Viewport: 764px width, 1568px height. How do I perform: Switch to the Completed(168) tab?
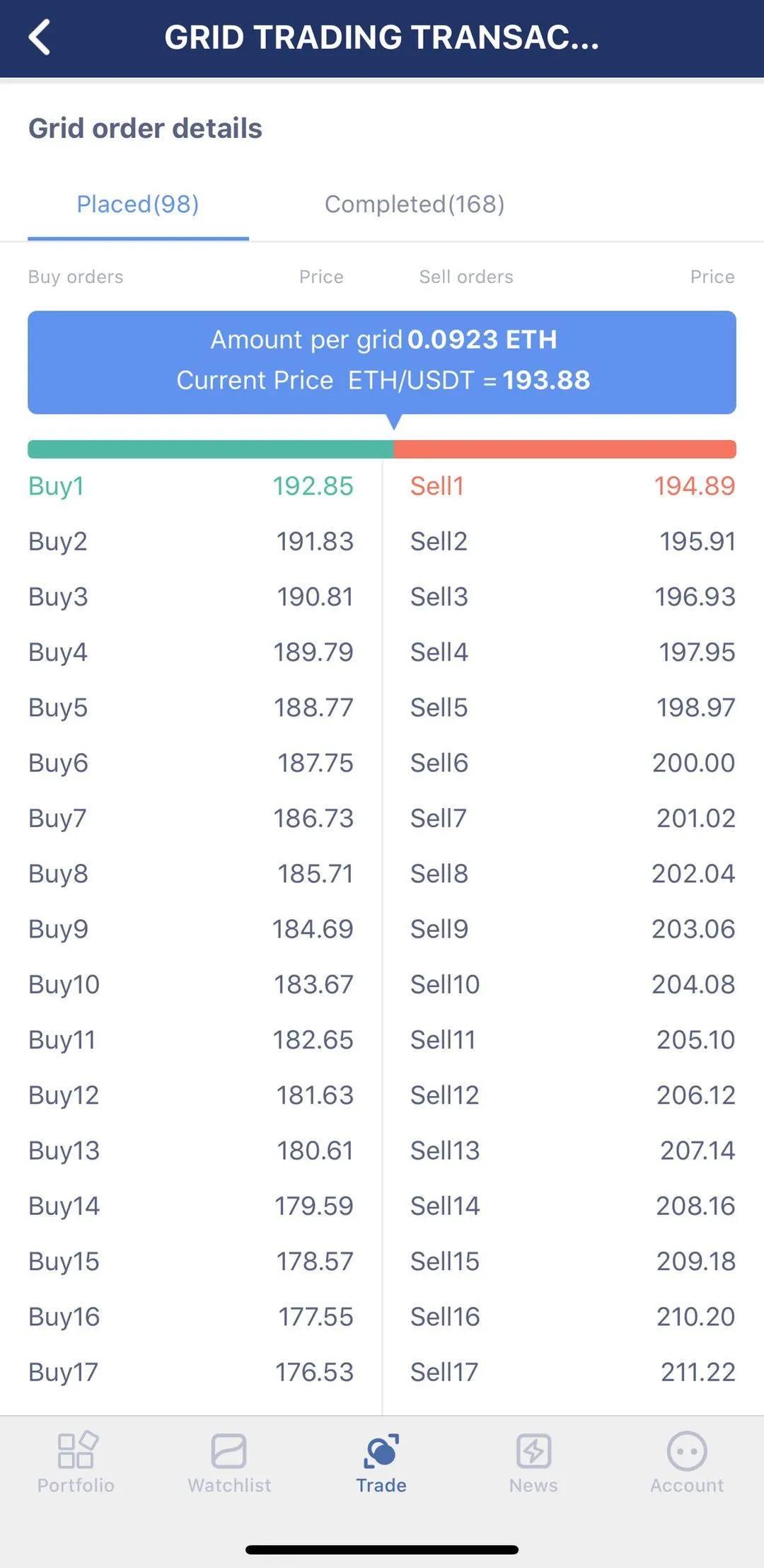pos(415,204)
